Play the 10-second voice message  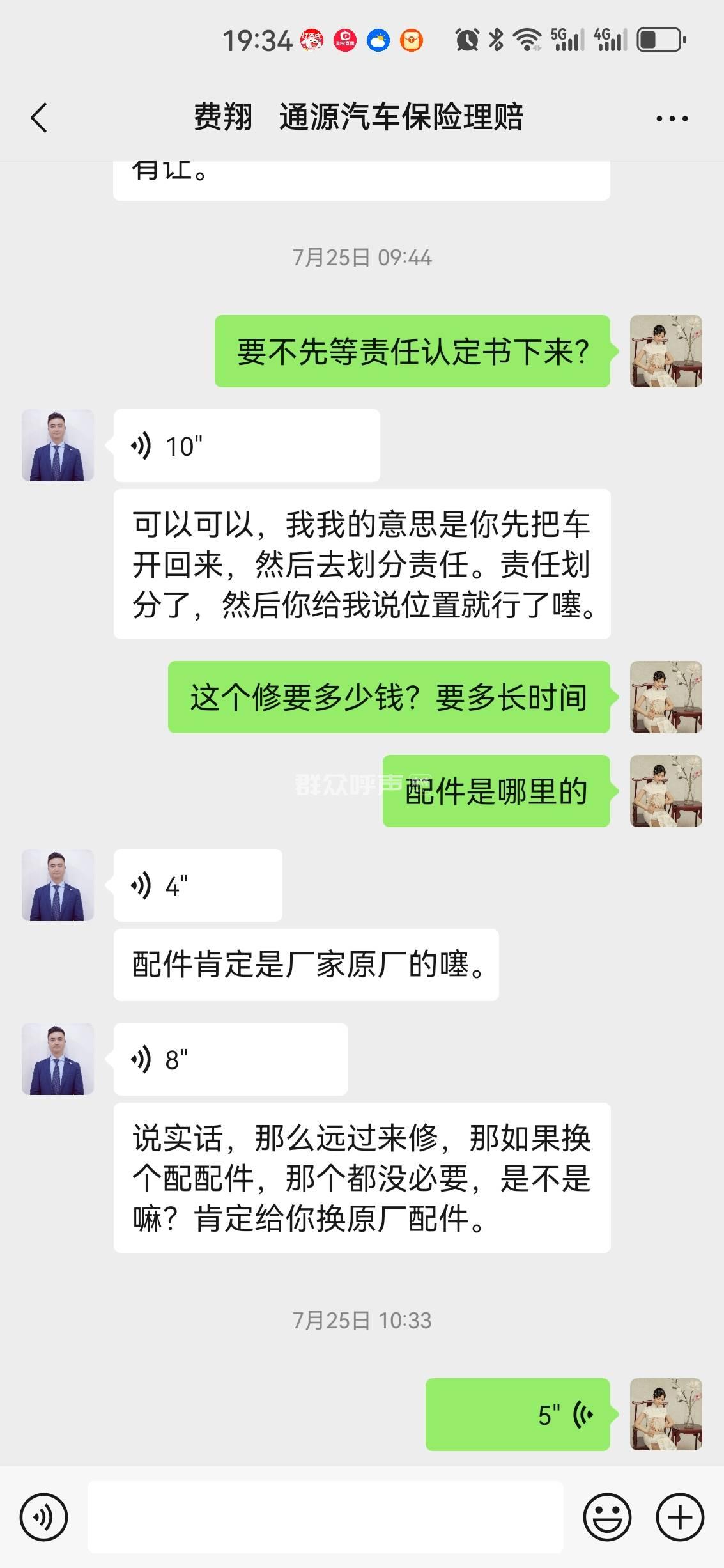[x=247, y=446]
